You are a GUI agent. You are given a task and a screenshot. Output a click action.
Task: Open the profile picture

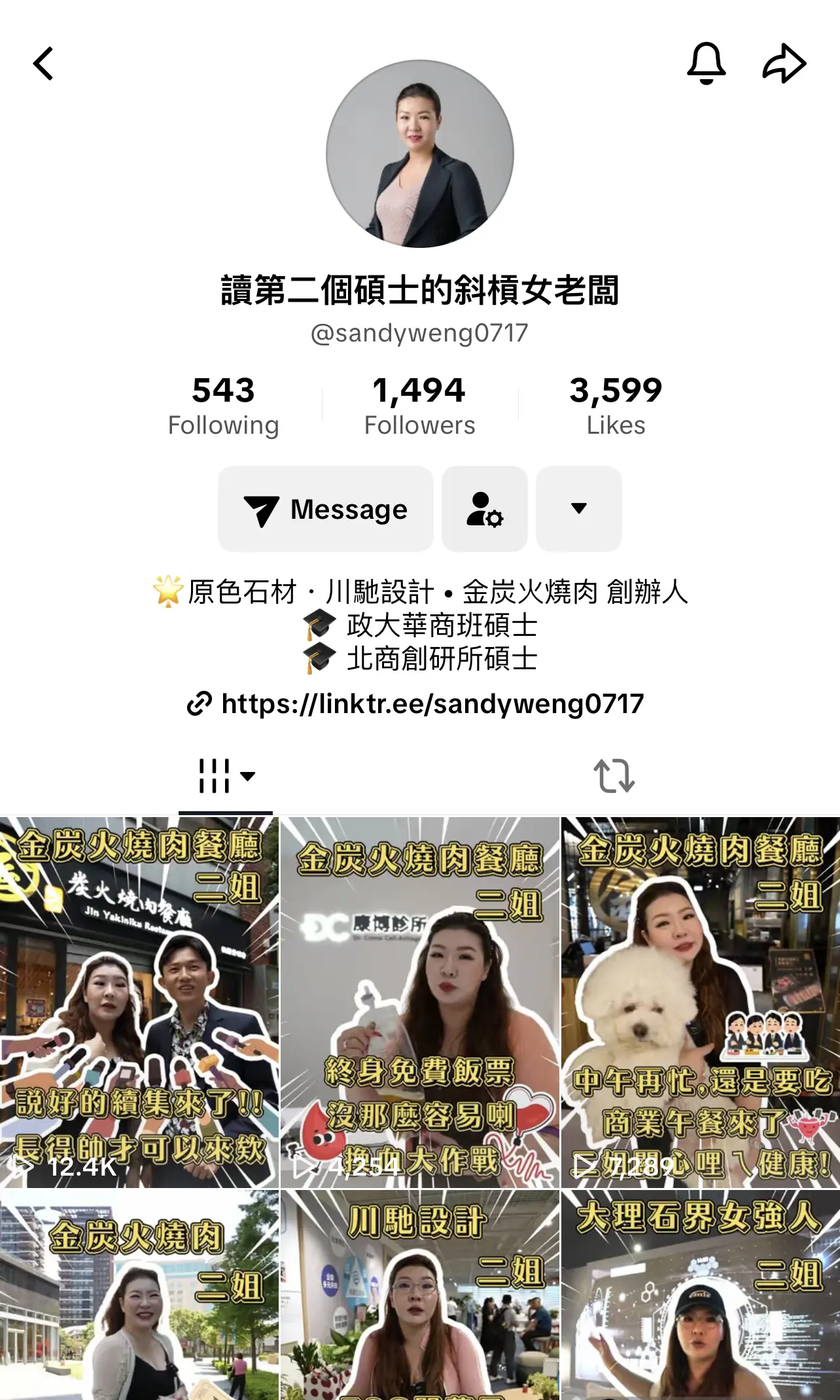pyautogui.click(x=420, y=154)
